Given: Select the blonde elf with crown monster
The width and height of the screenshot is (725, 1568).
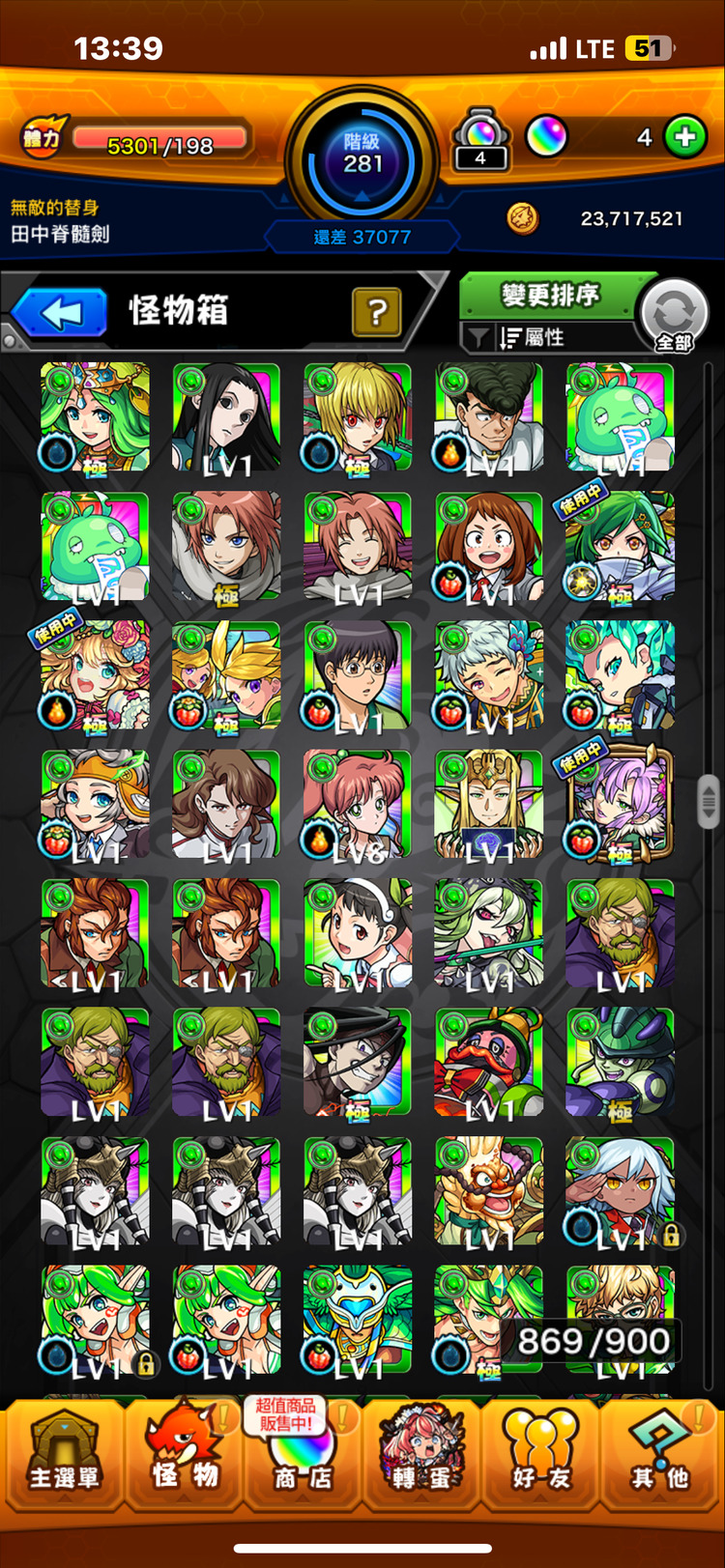Looking at the screenshot, I should coord(488,804).
